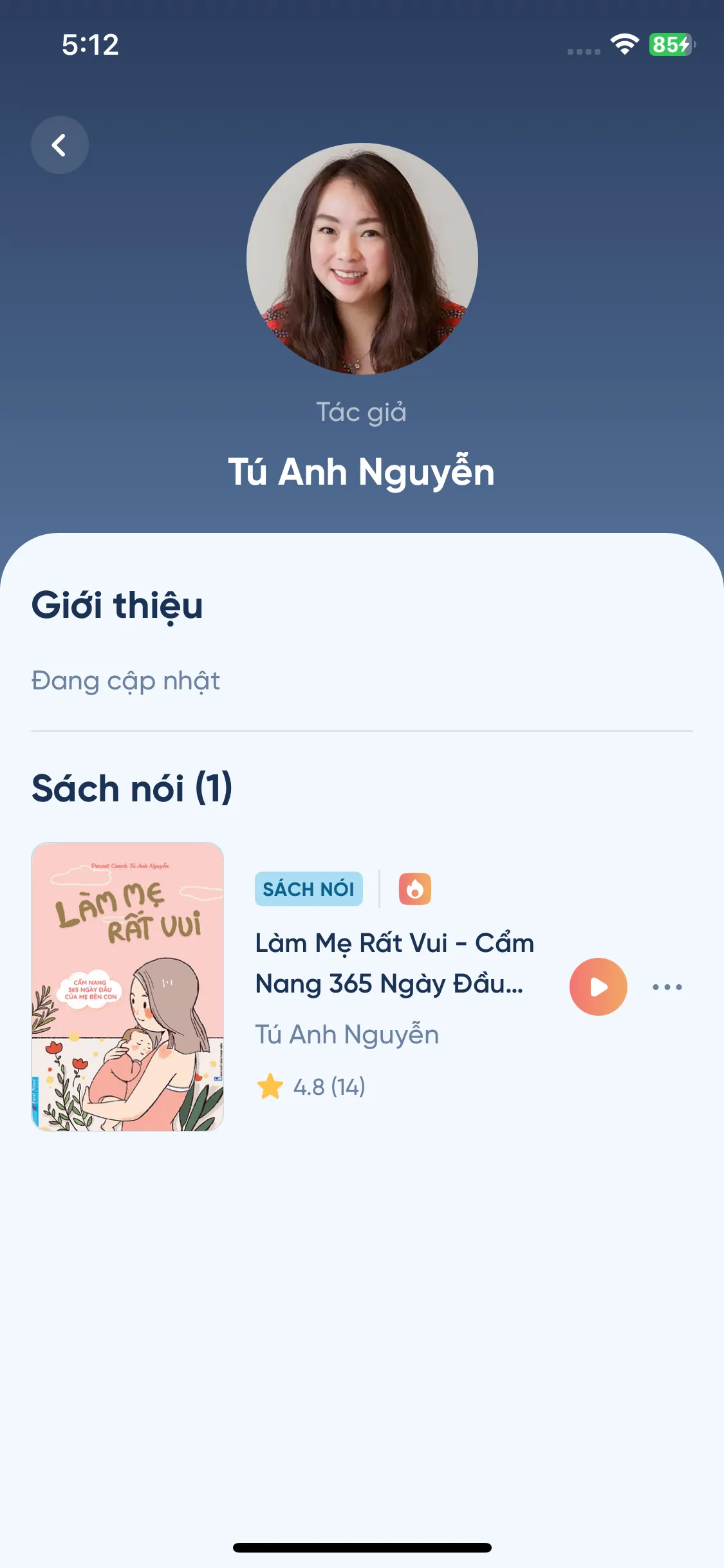Screen dimensions: 724x1568
Task: Tap the orange play icon for the audiobook
Action: click(597, 986)
